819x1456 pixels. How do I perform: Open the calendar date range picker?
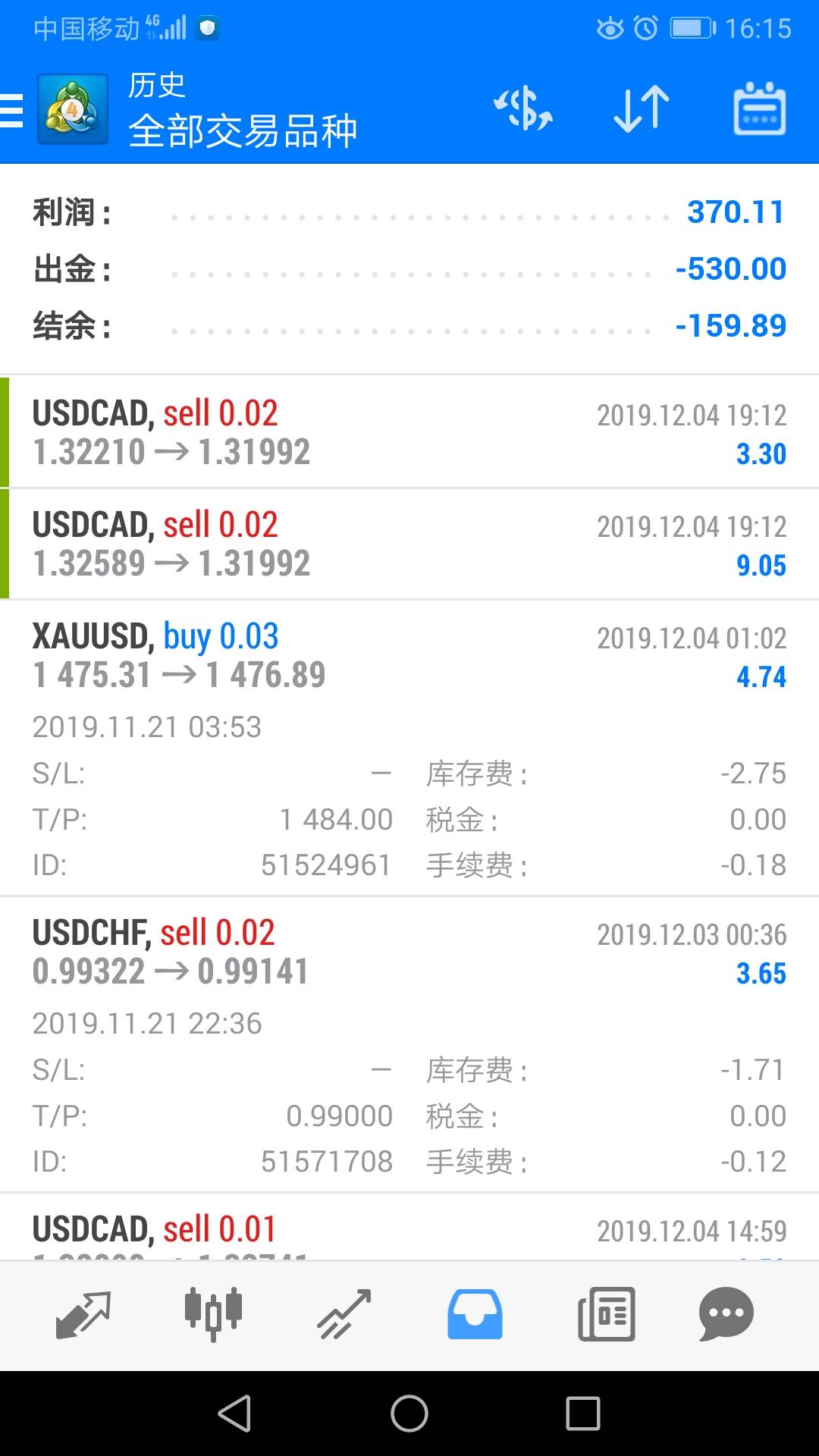[759, 108]
